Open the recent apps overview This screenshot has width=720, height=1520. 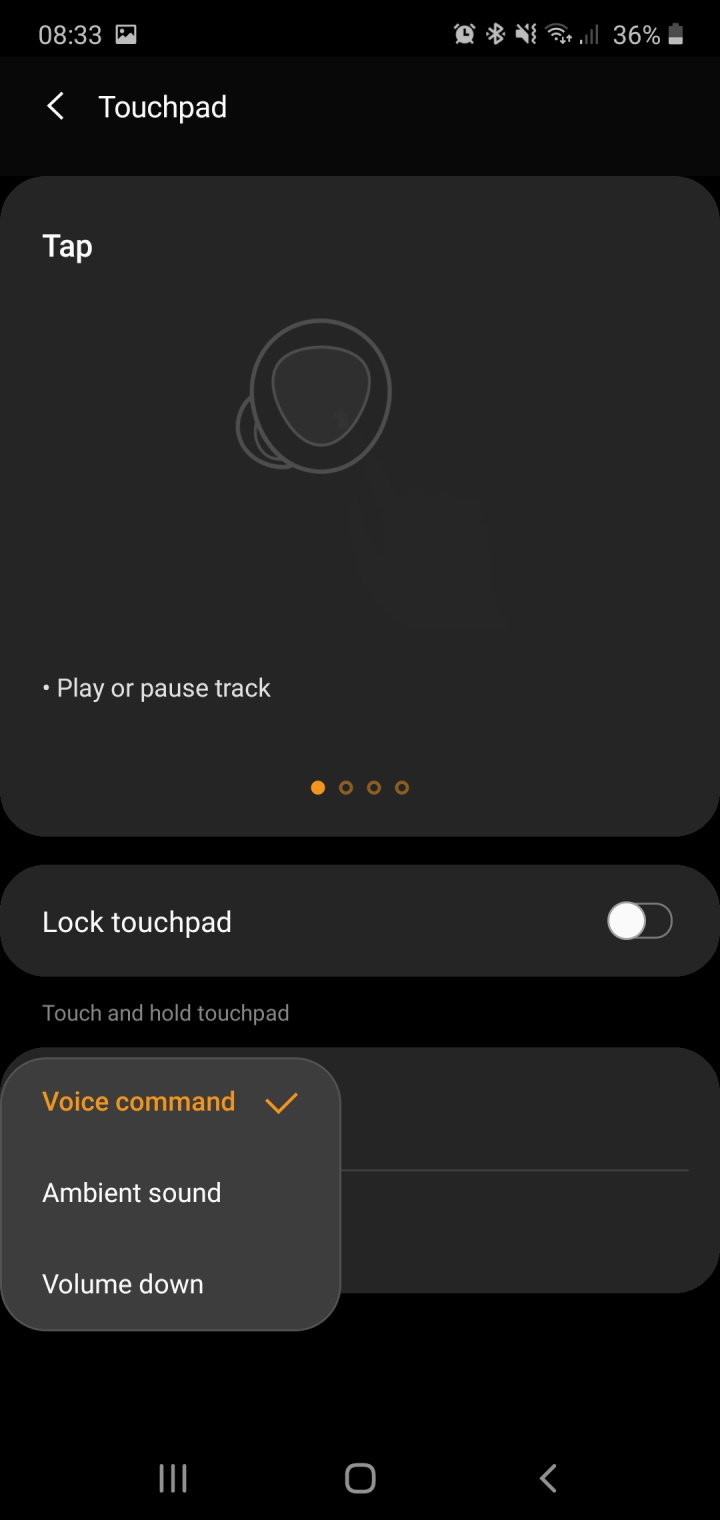click(x=173, y=1478)
